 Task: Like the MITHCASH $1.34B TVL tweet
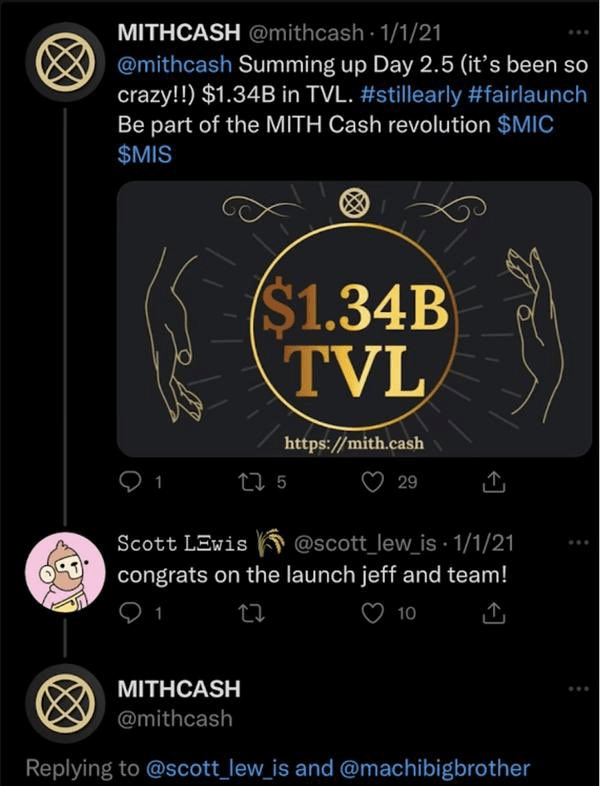(372, 482)
